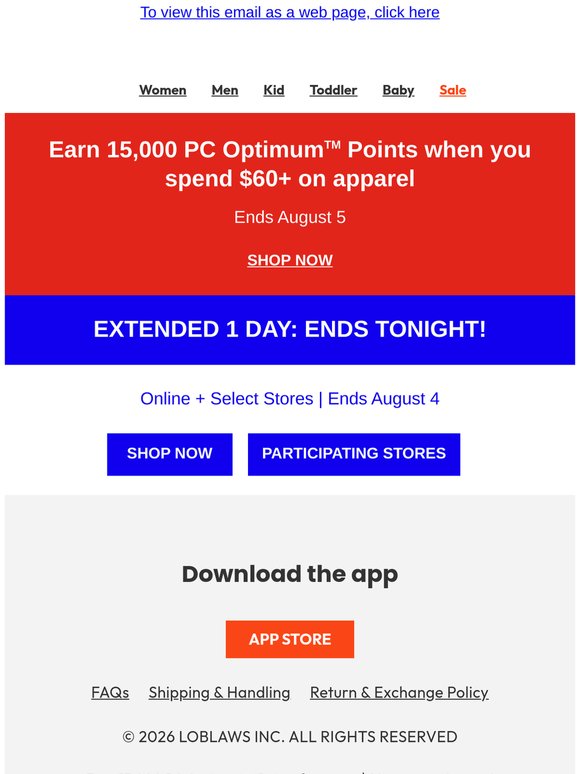The width and height of the screenshot is (580, 774).
Task: View Participating Stores
Action: pyautogui.click(x=354, y=454)
